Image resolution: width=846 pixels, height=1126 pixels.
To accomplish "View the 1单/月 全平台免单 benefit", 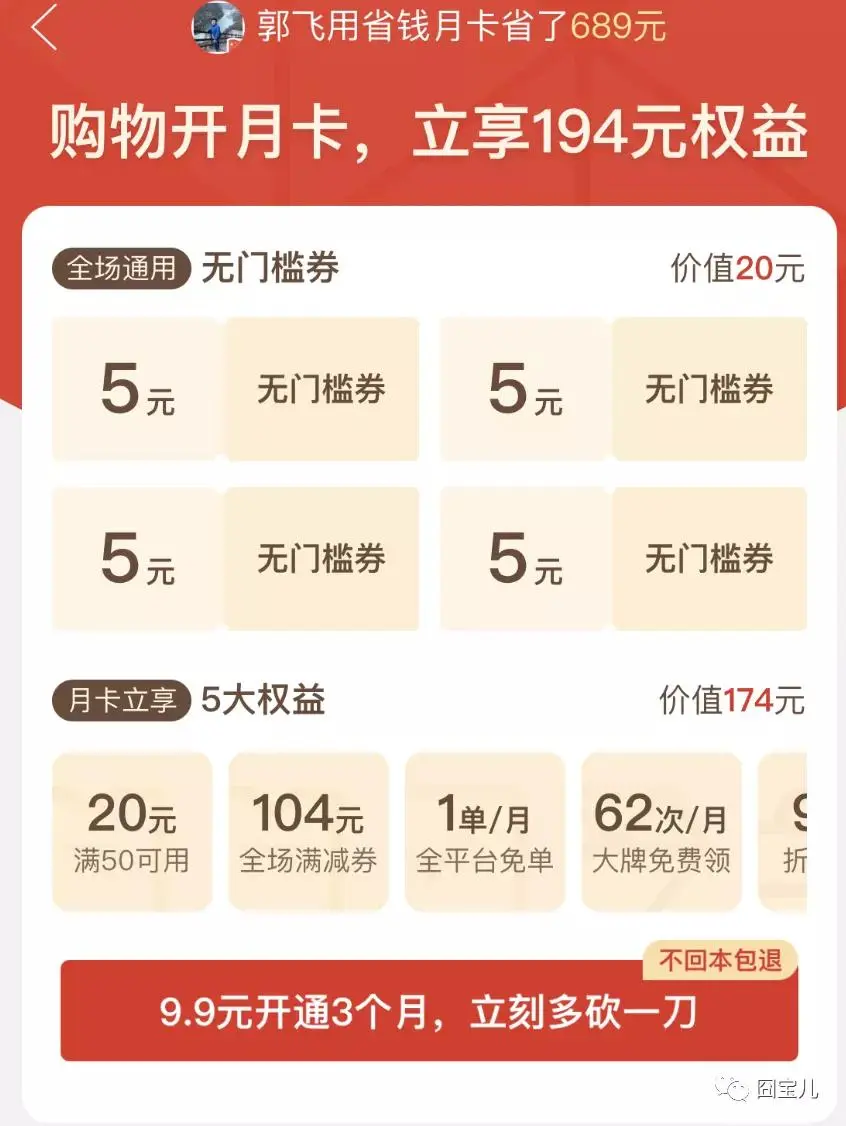I will 485,832.
